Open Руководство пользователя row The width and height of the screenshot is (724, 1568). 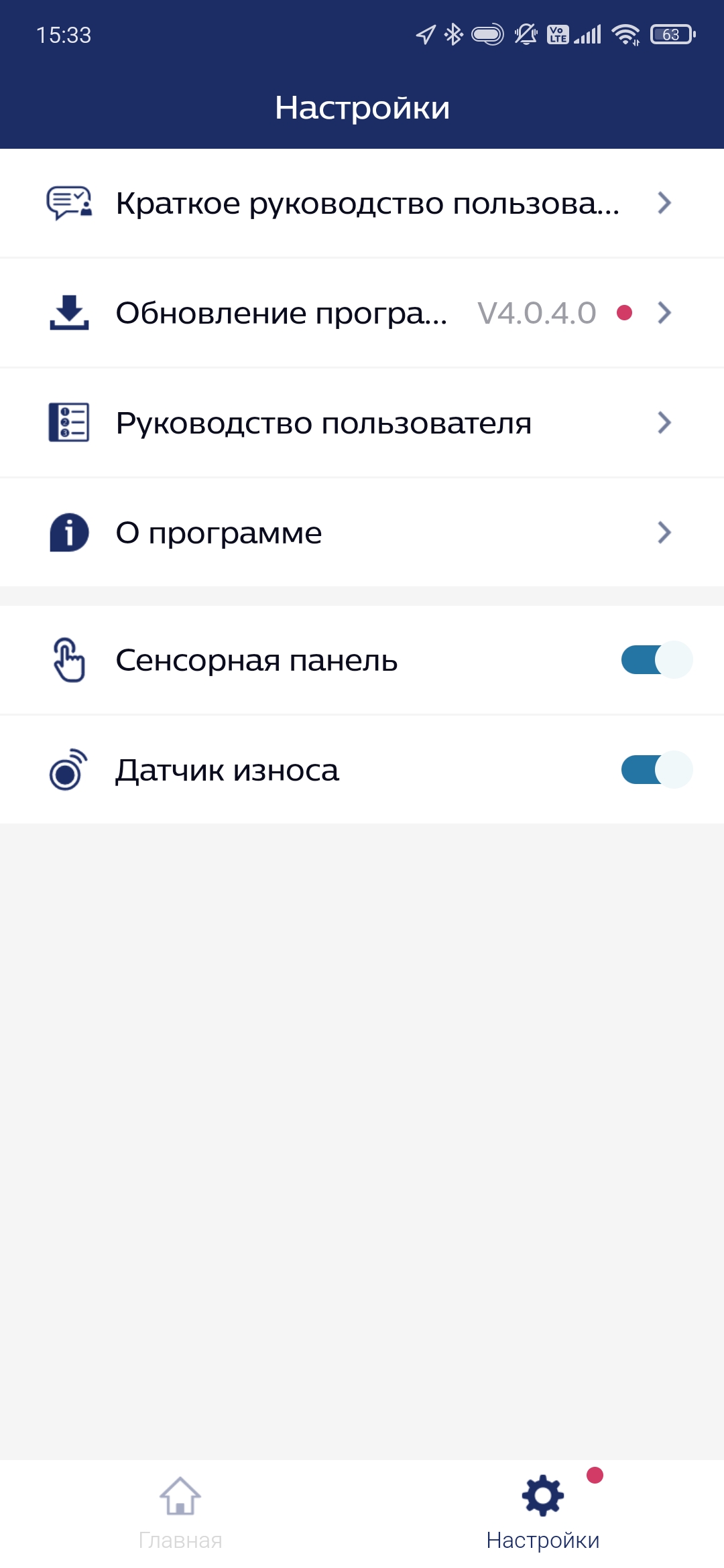coord(362,423)
